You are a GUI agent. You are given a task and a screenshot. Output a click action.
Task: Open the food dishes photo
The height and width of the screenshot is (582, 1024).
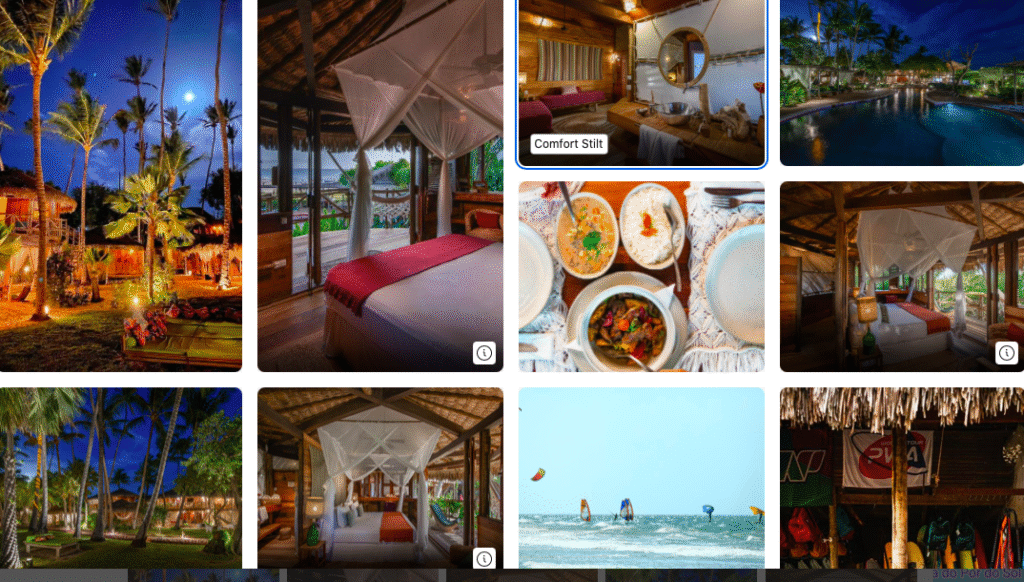coord(641,276)
